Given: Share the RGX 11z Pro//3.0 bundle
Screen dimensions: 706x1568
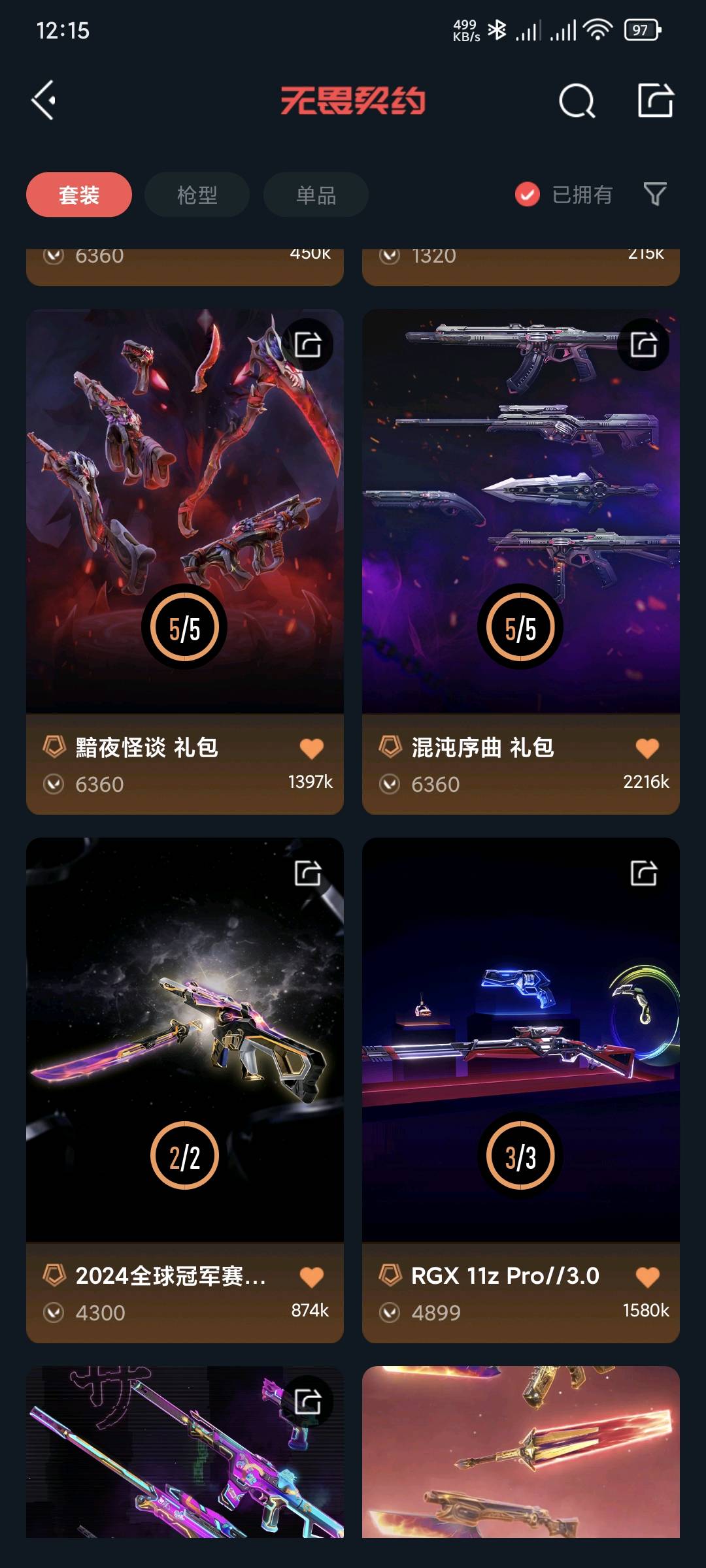Looking at the screenshot, I should click(x=644, y=873).
